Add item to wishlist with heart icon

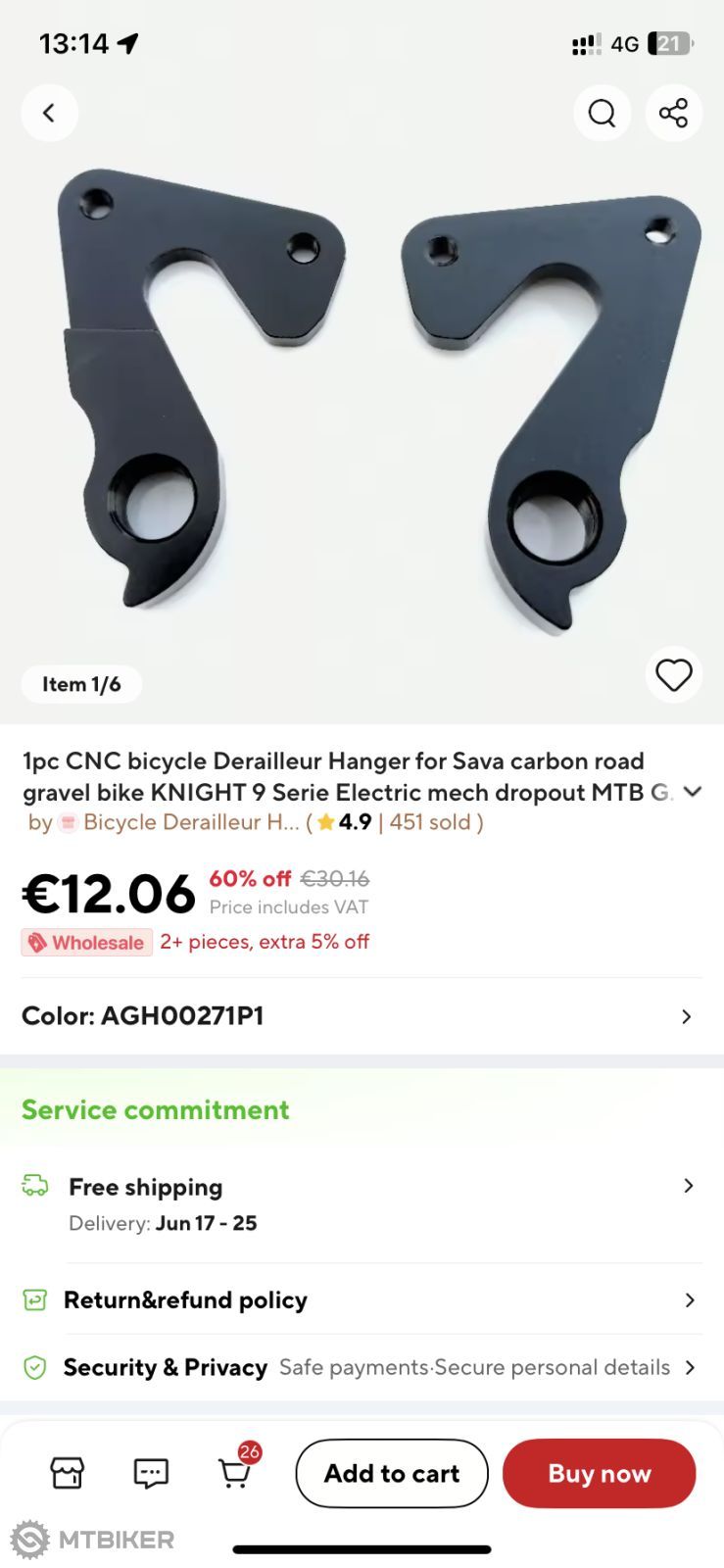(x=673, y=675)
